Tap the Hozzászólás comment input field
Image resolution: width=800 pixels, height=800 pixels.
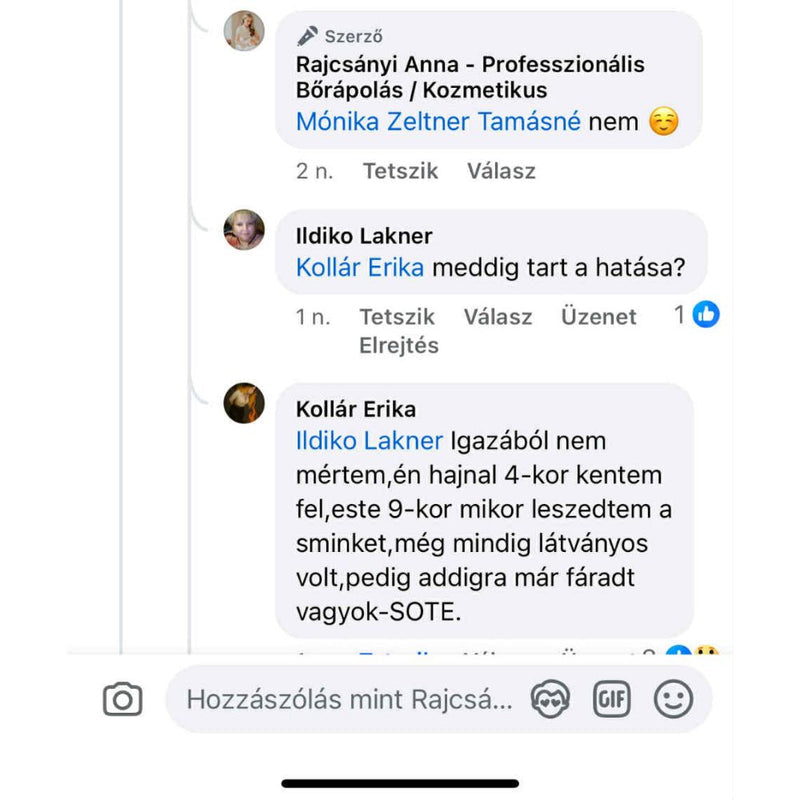click(x=350, y=699)
